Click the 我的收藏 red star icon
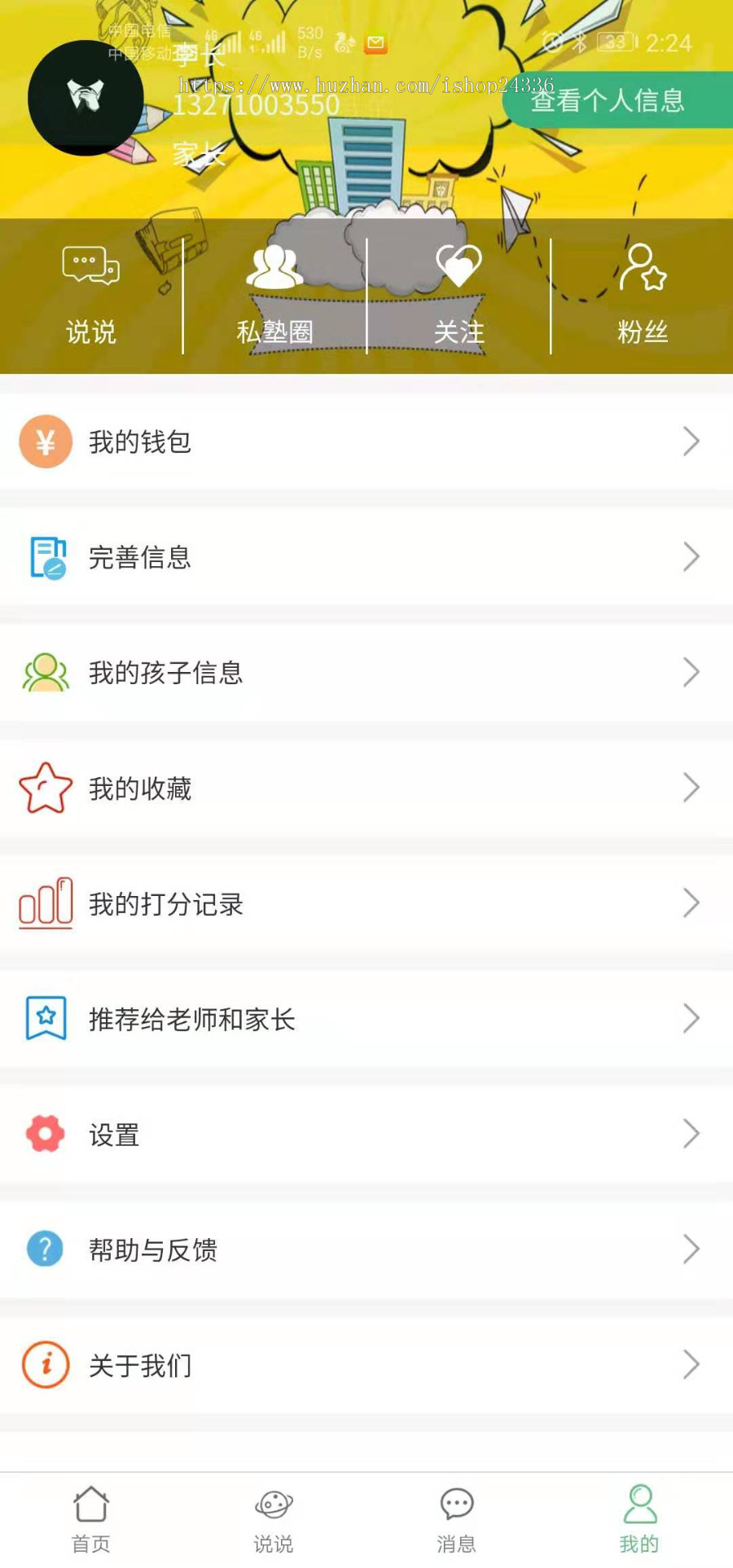 pos(46,788)
